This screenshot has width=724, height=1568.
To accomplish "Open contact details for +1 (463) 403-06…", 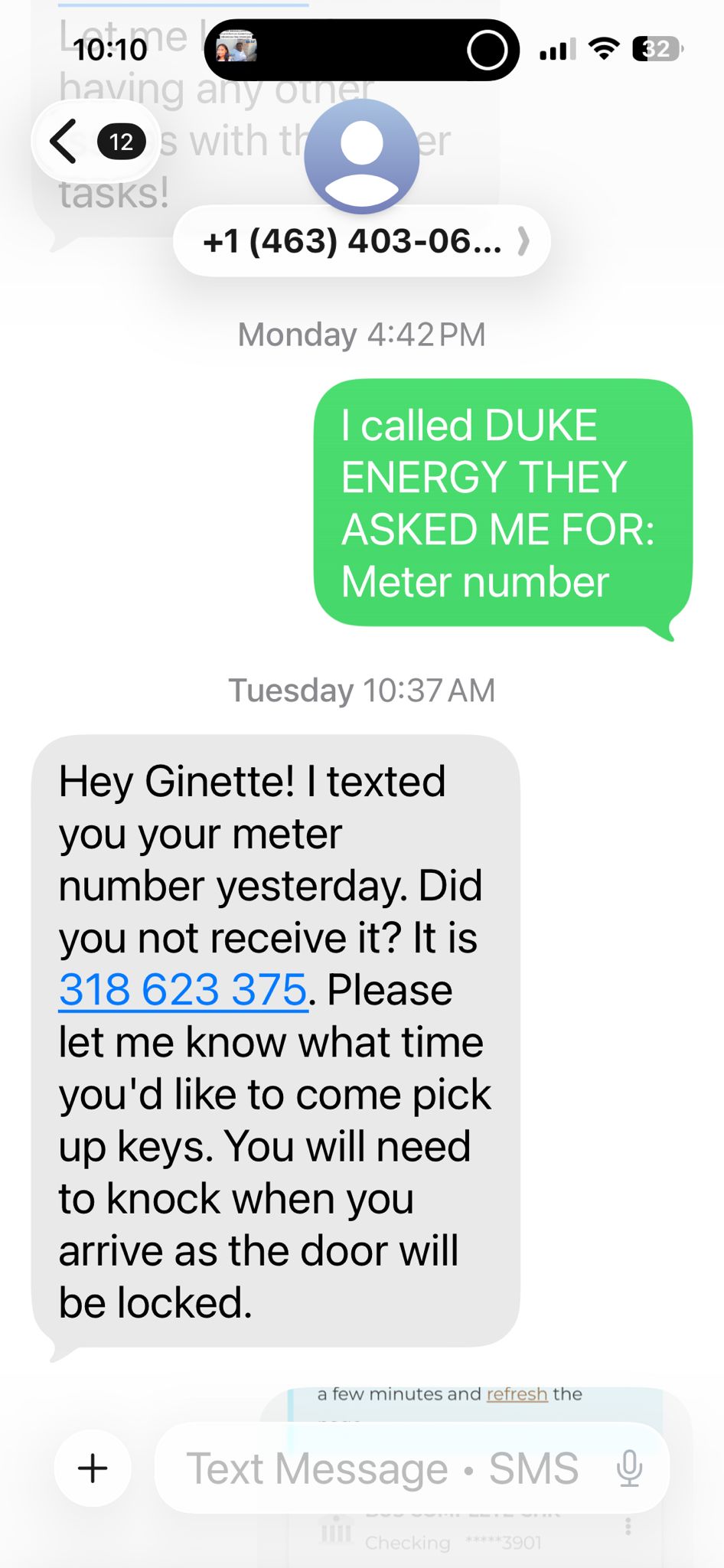I will coord(361,241).
